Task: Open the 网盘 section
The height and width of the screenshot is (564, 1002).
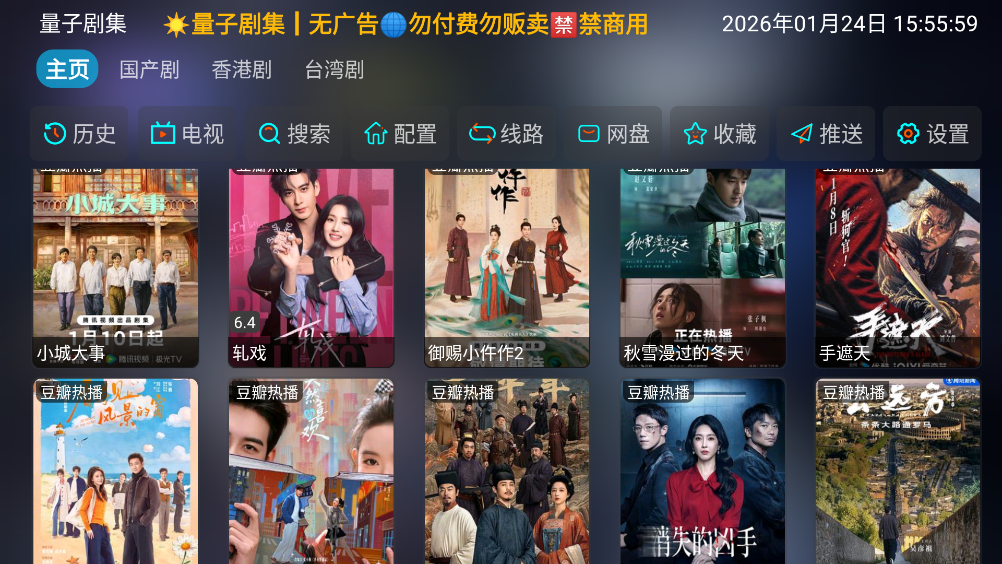Action: 613,134
